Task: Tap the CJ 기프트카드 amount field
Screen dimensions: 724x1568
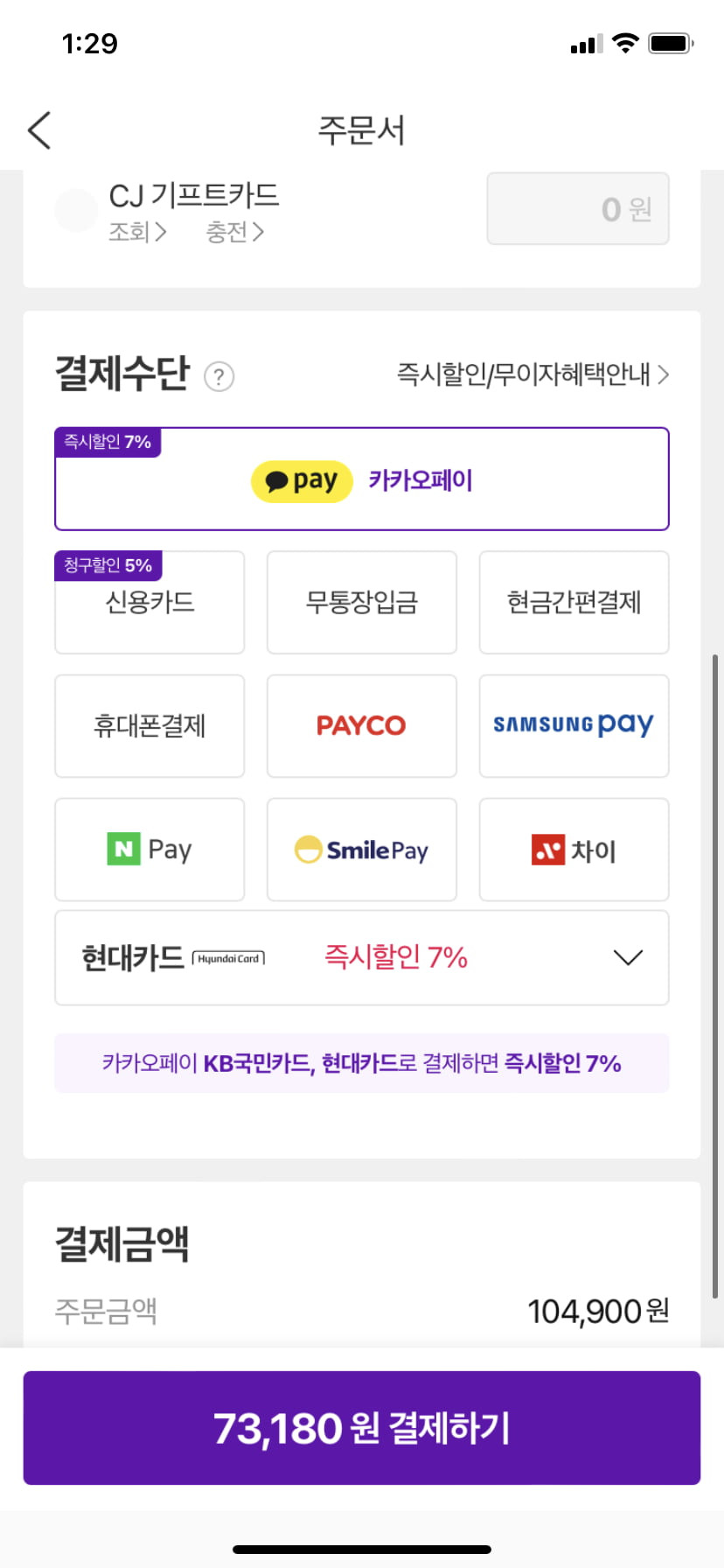Action: pyautogui.click(x=577, y=209)
